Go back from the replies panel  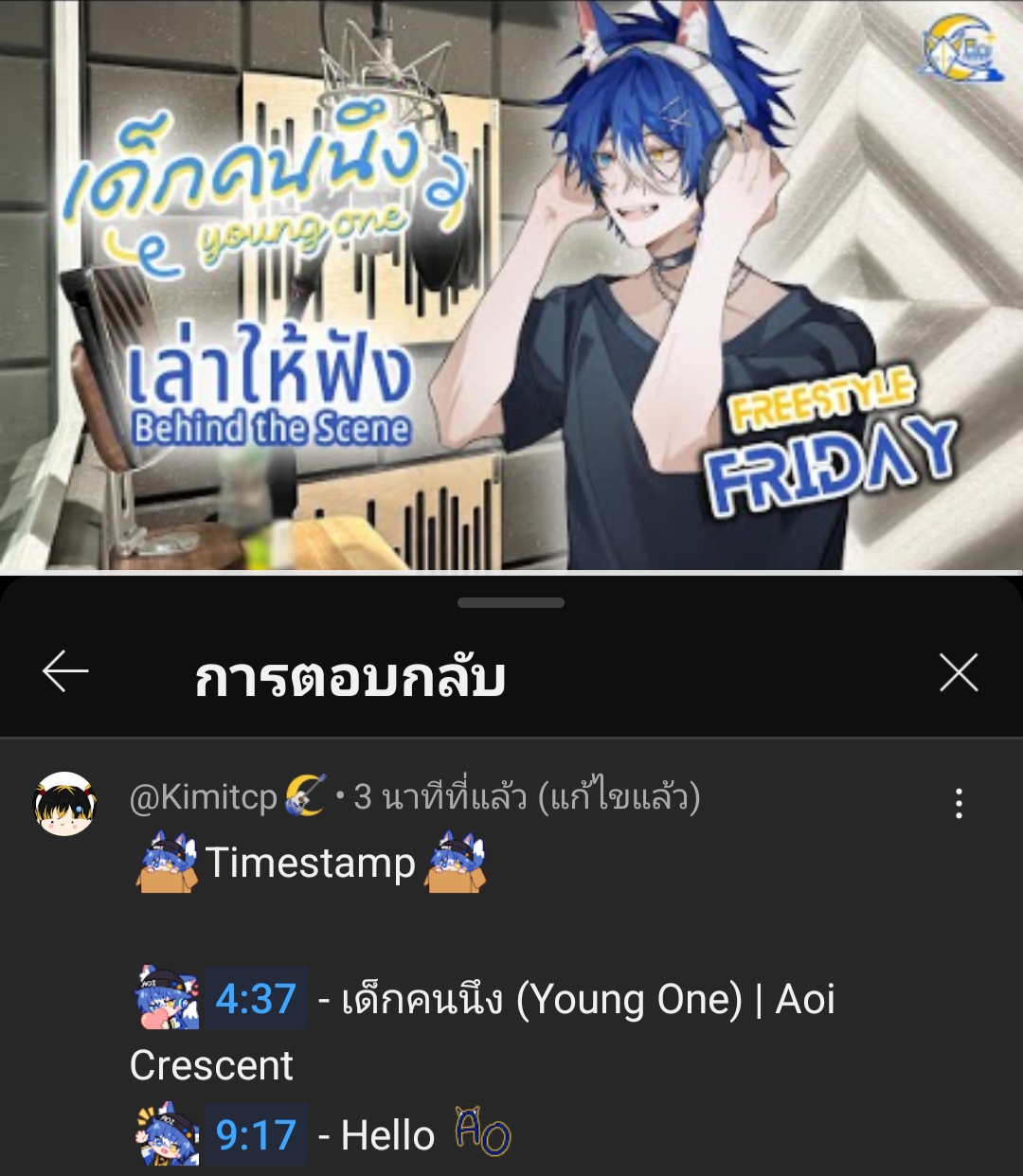point(65,673)
